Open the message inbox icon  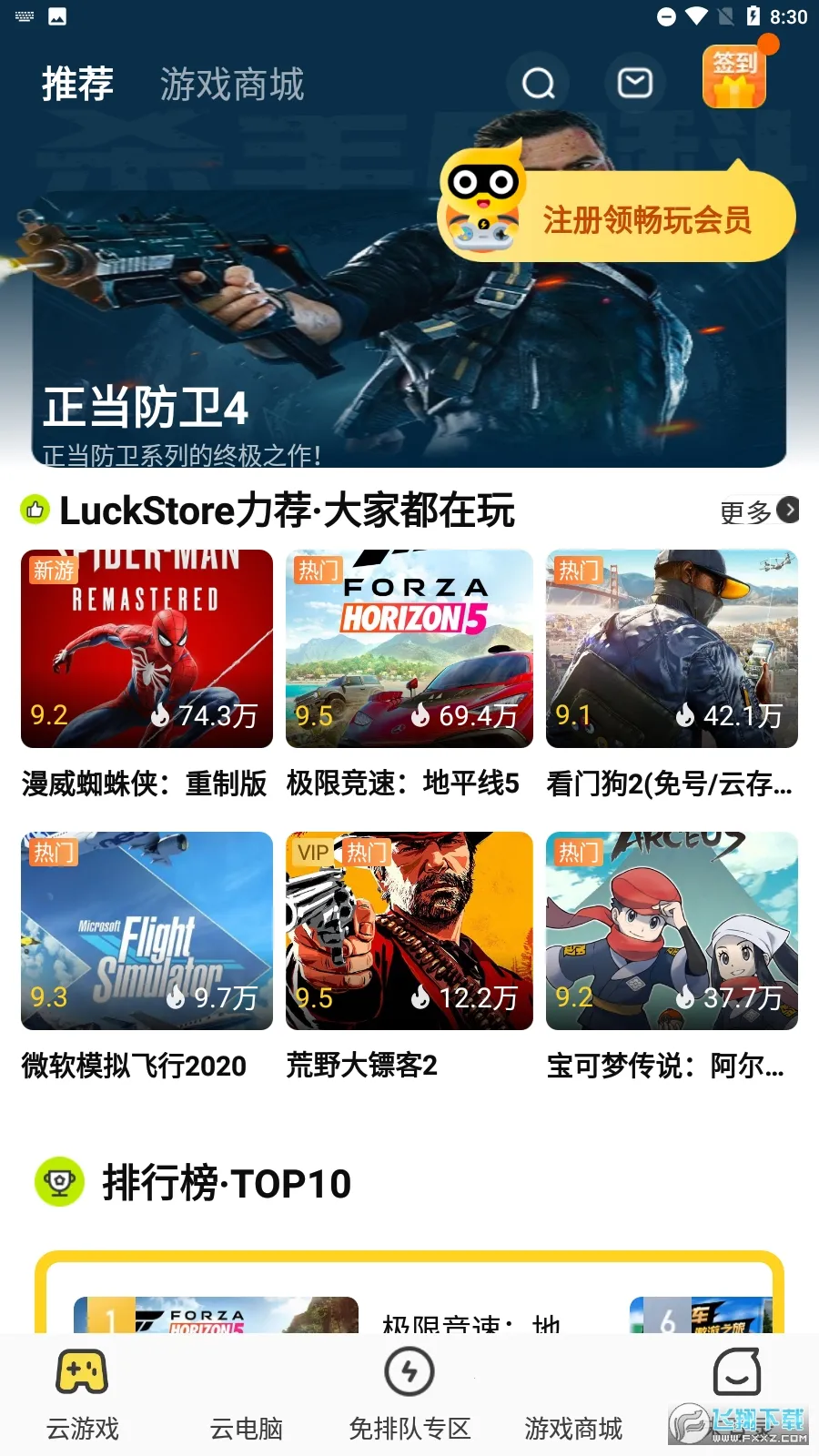[x=634, y=83]
